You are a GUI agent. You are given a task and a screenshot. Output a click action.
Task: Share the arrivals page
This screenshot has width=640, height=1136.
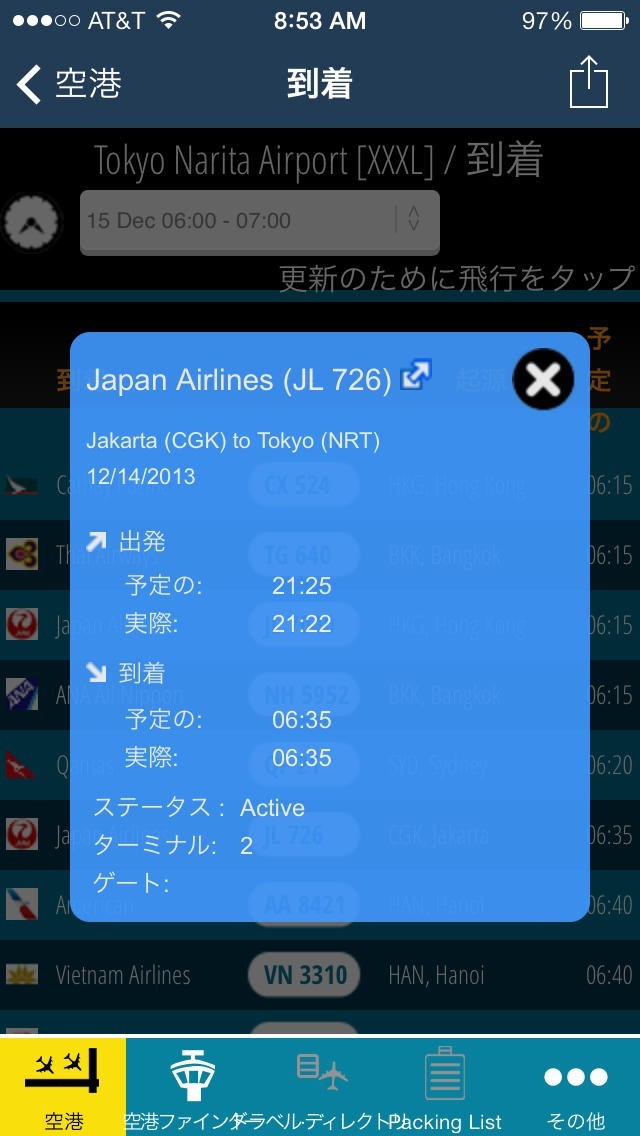click(589, 83)
